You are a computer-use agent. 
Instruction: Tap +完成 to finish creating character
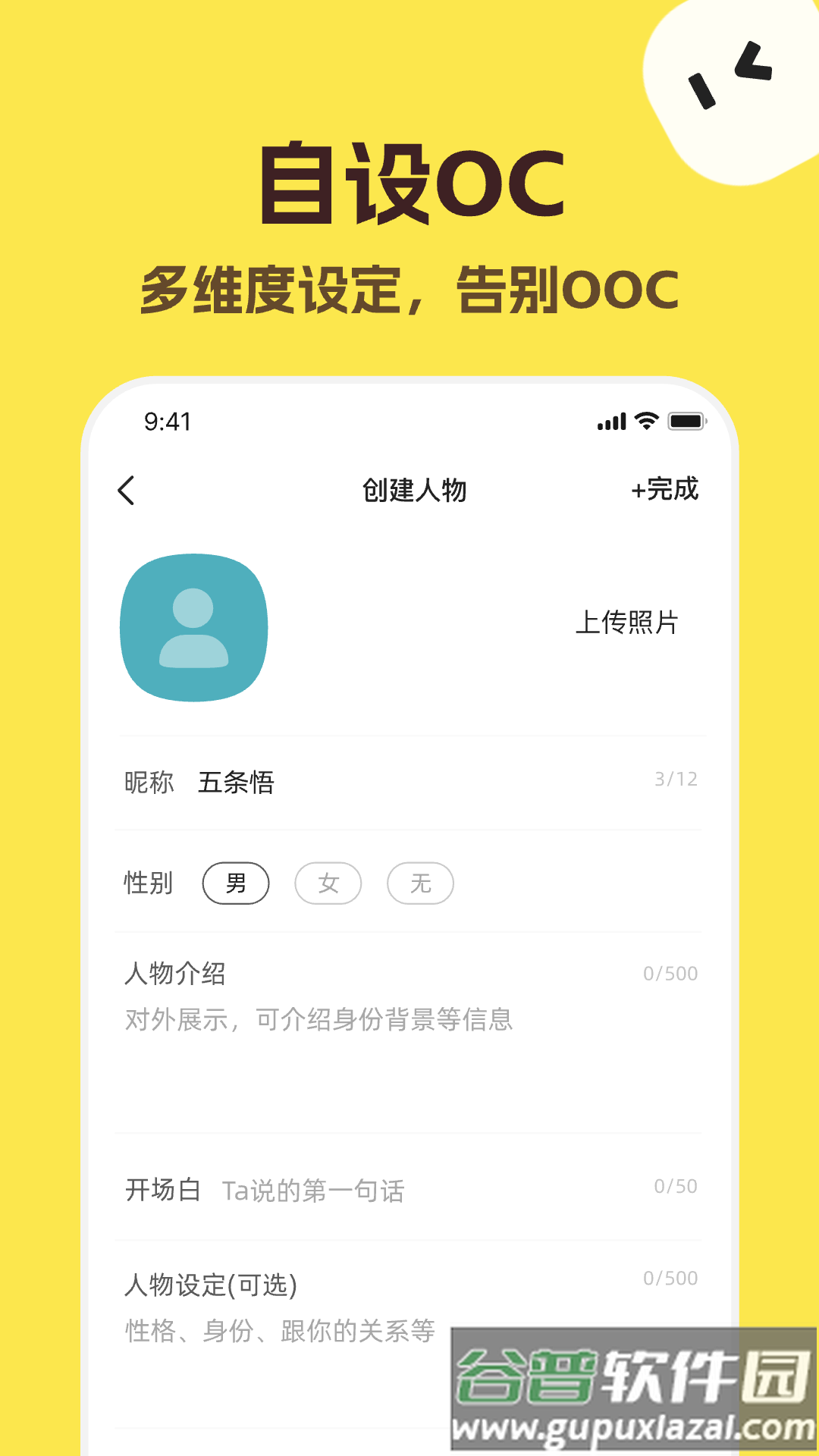click(665, 491)
